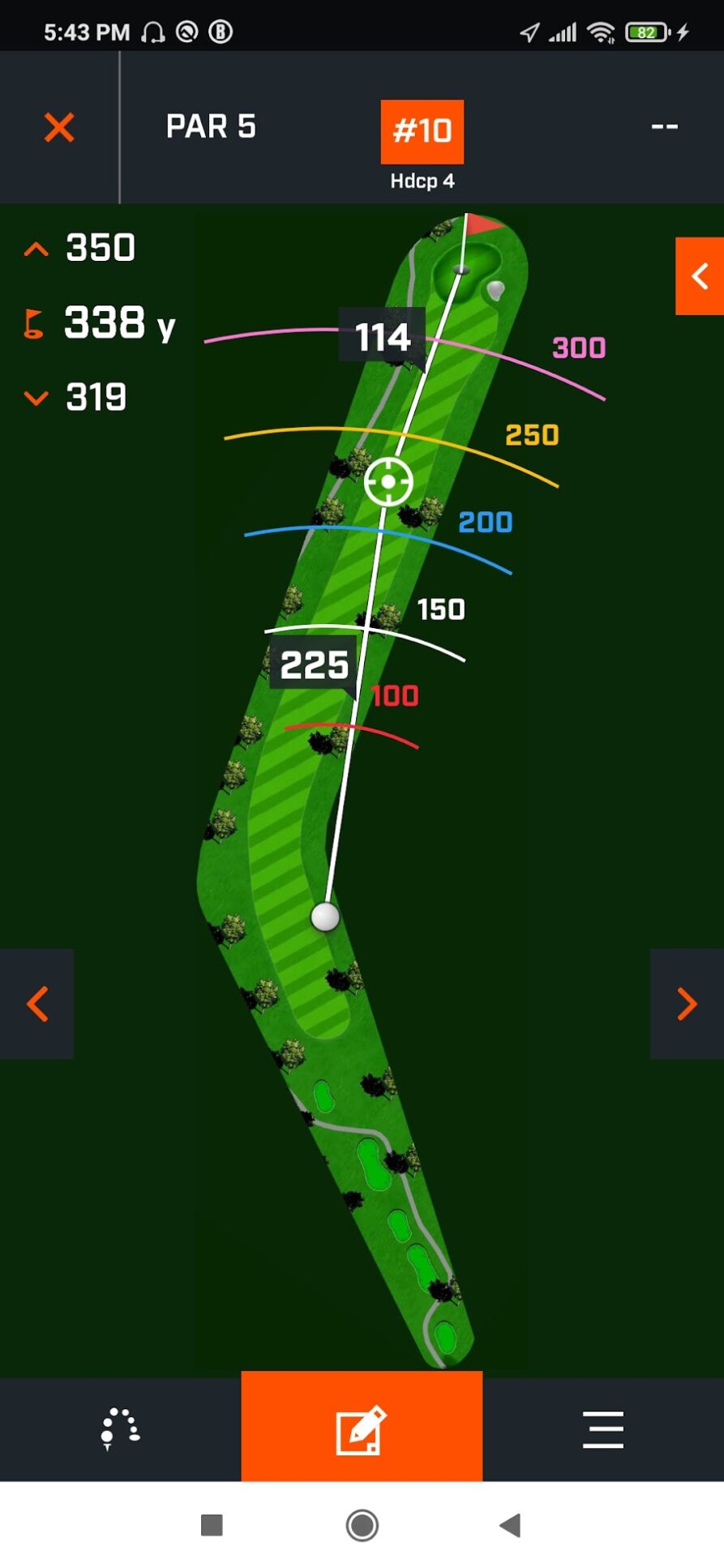The image size is (724, 1568).
Task: Toggle the #10 hole badge
Action: (x=422, y=130)
